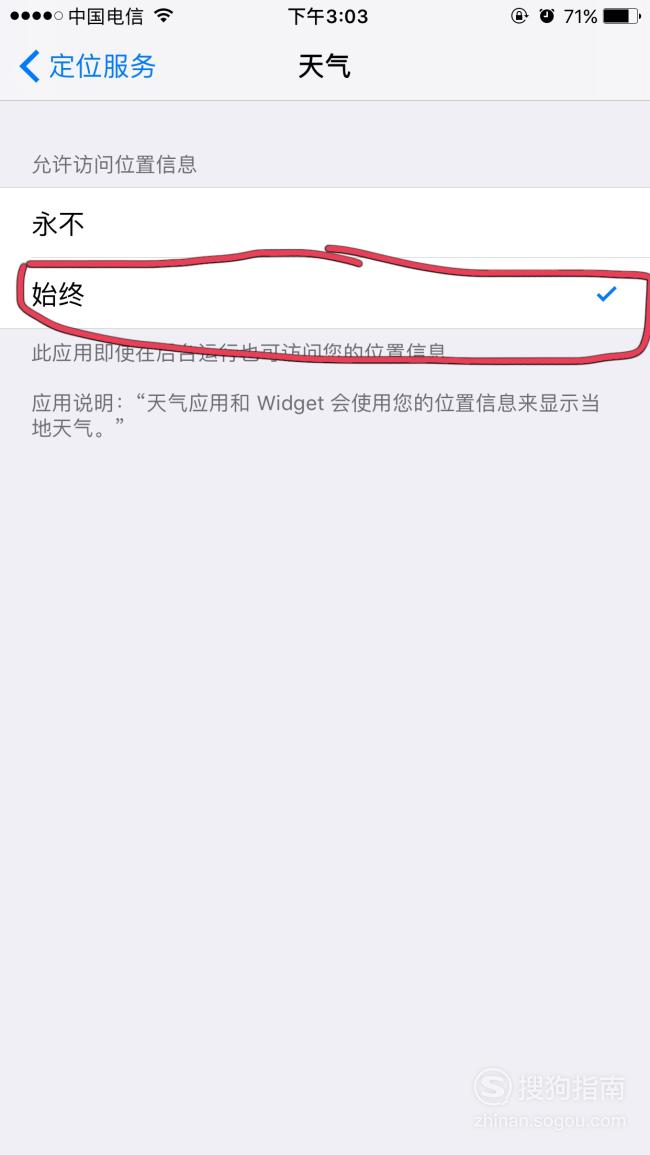Select the 始终 option
Image resolution: width=650 pixels, height=1155 pixels.
pos(325,294)
